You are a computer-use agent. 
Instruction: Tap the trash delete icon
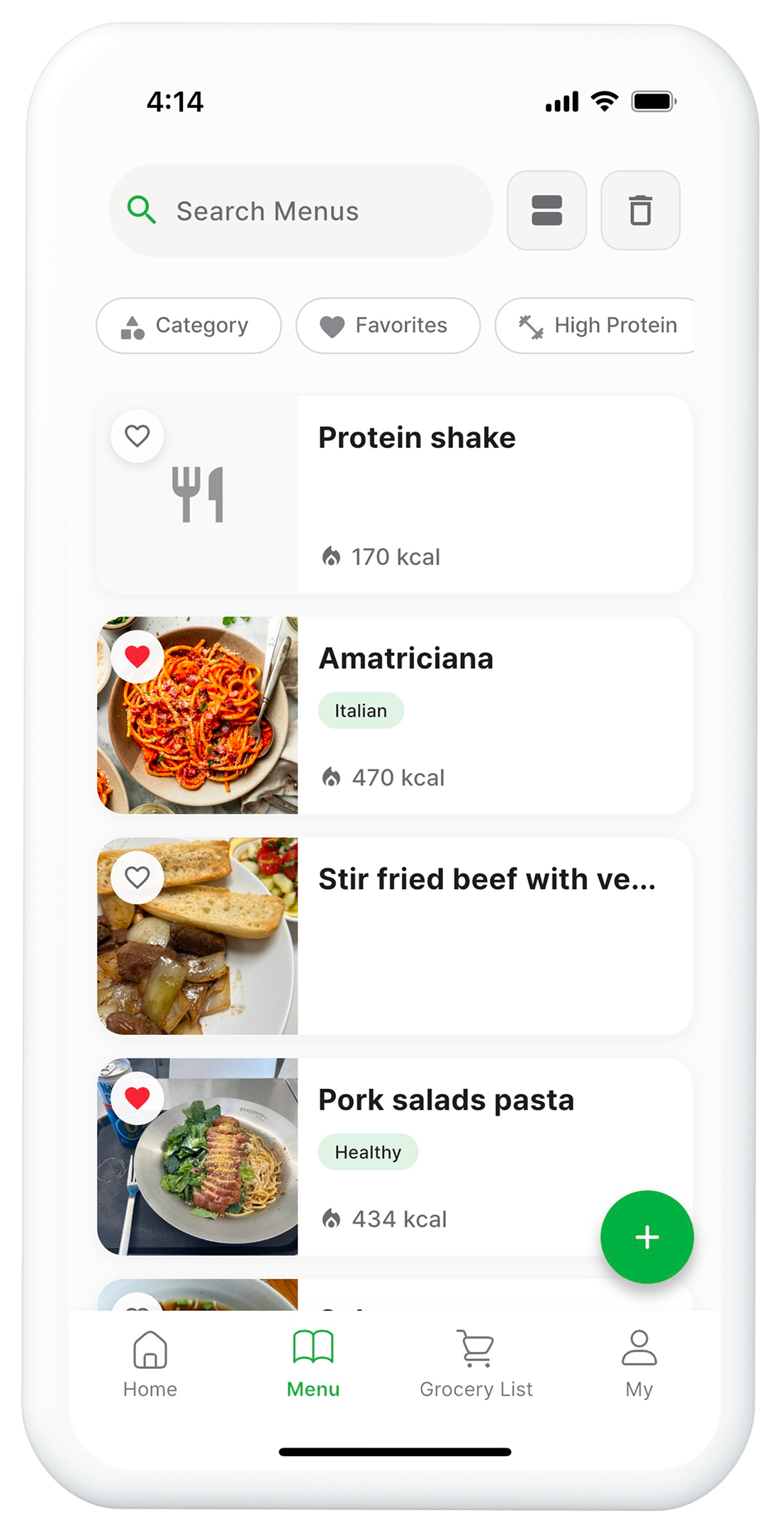(641, 211)
